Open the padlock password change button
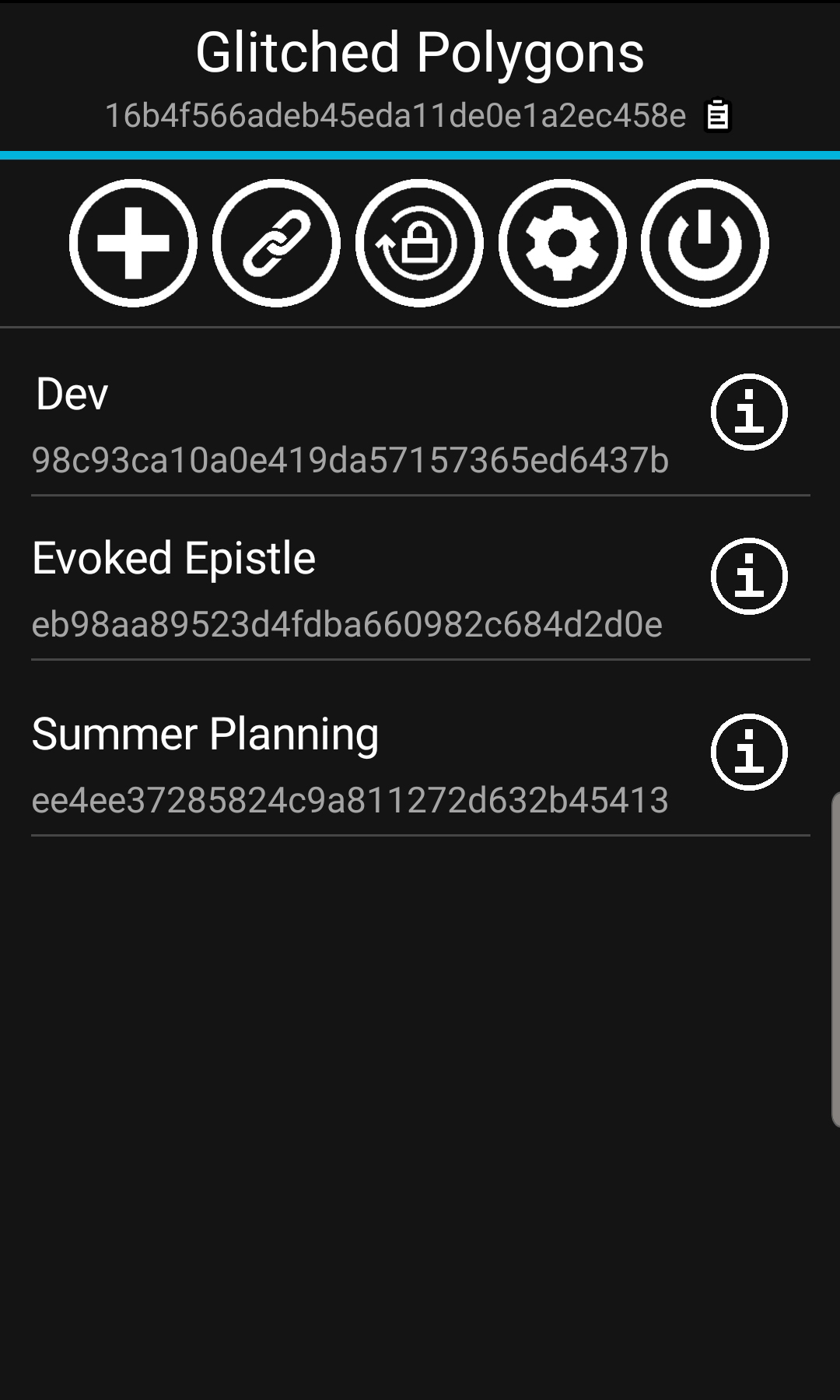The height and width of the screenshot is (1400, 840). [x=419, y=243]
